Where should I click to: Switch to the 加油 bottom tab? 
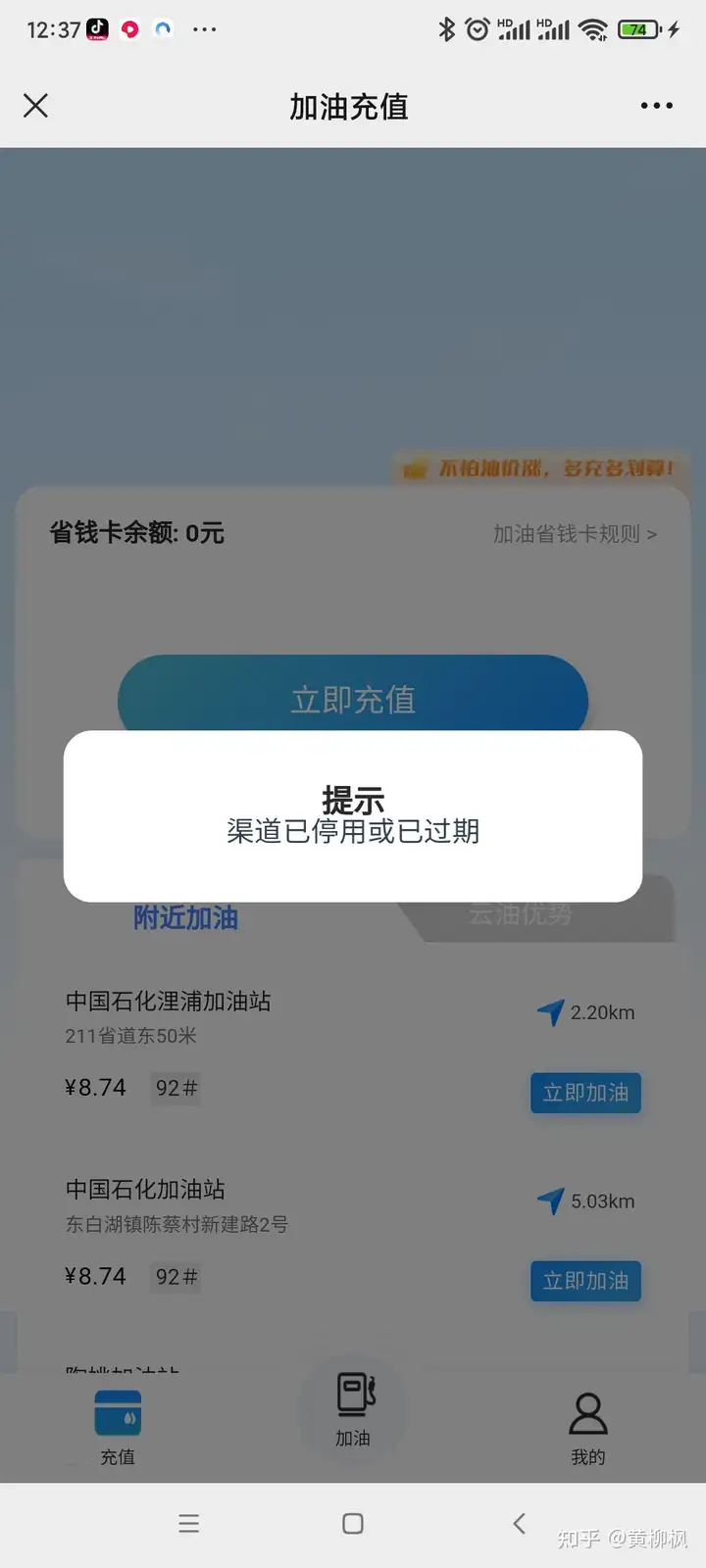tap(353, 1409)
